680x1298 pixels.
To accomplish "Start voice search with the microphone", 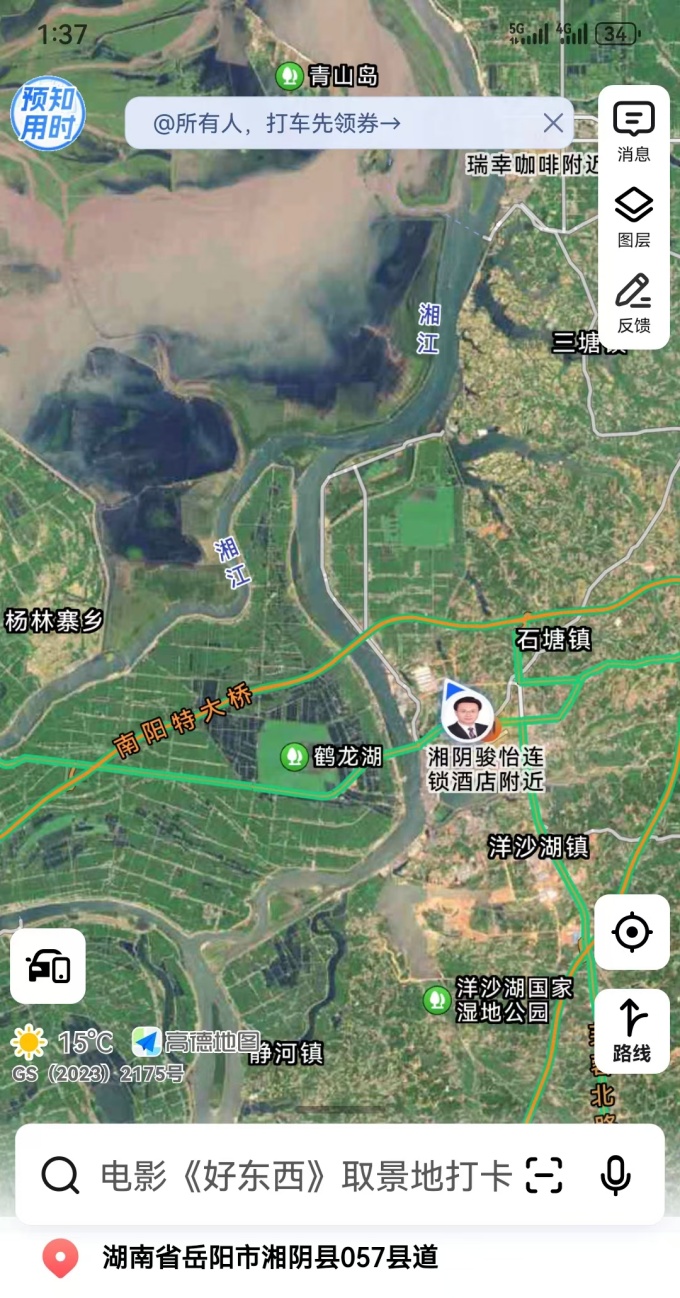I will (x=615, y=1175).
